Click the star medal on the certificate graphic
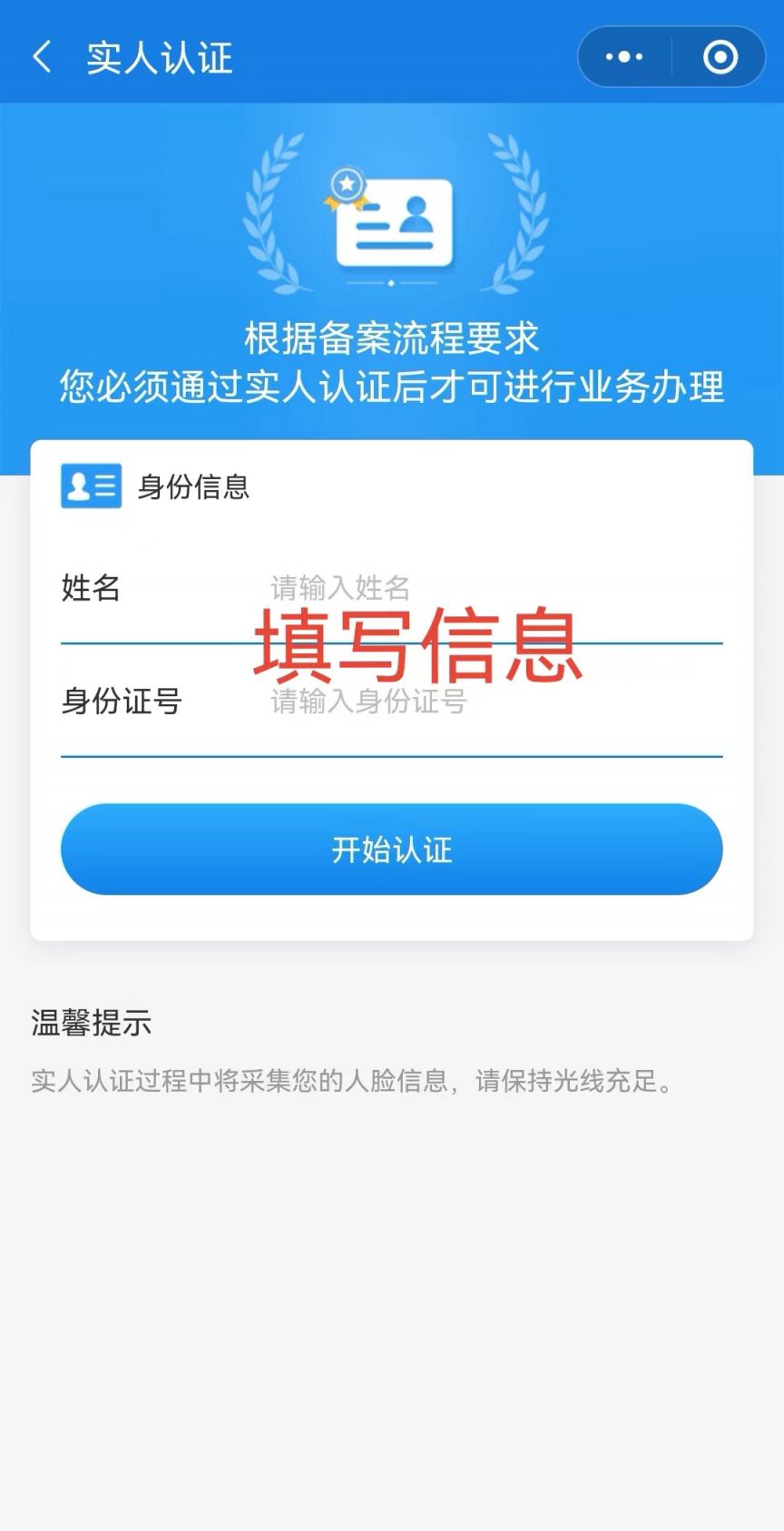 coord(345,183)
